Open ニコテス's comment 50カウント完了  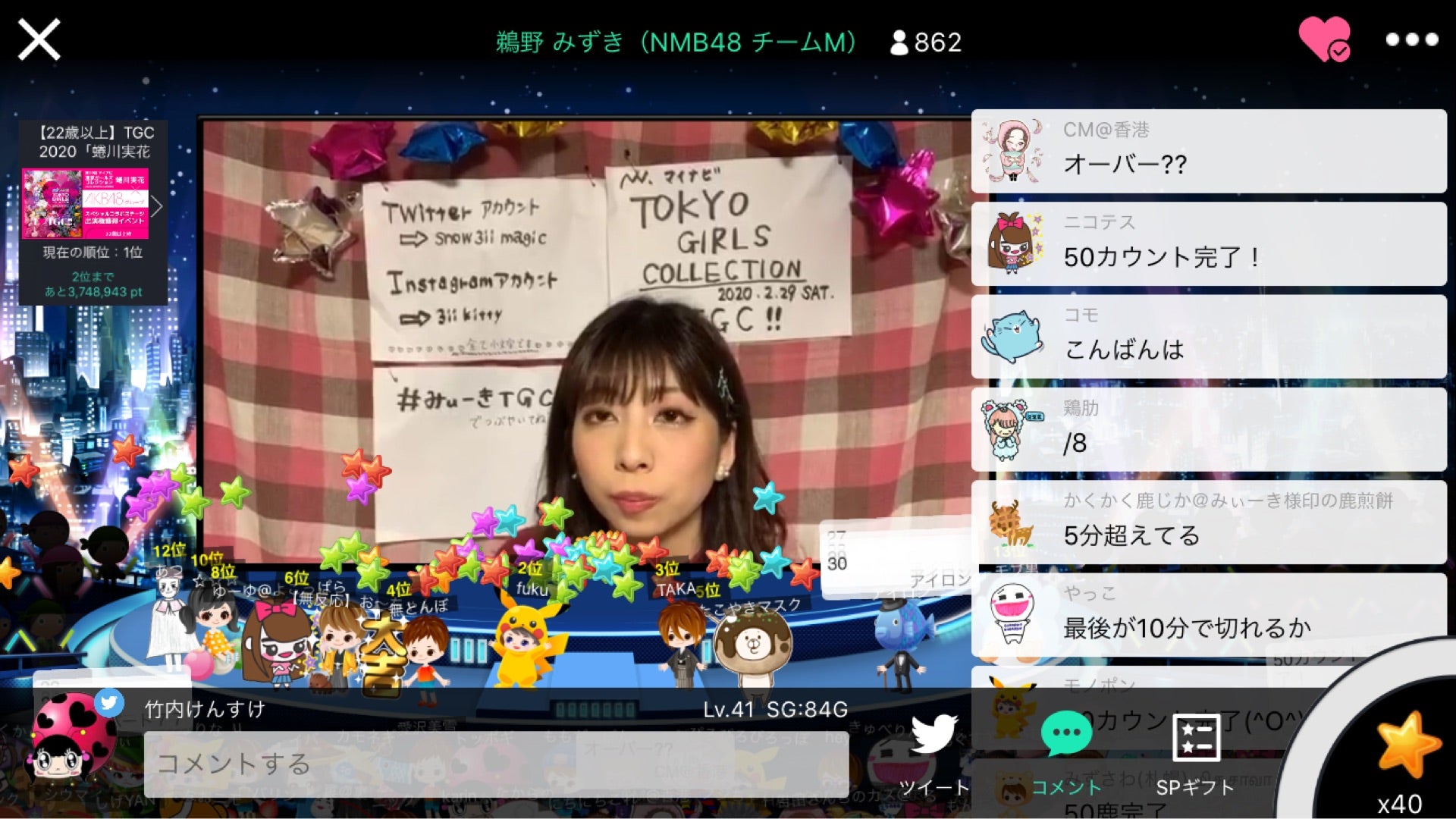pos(1209,243)
